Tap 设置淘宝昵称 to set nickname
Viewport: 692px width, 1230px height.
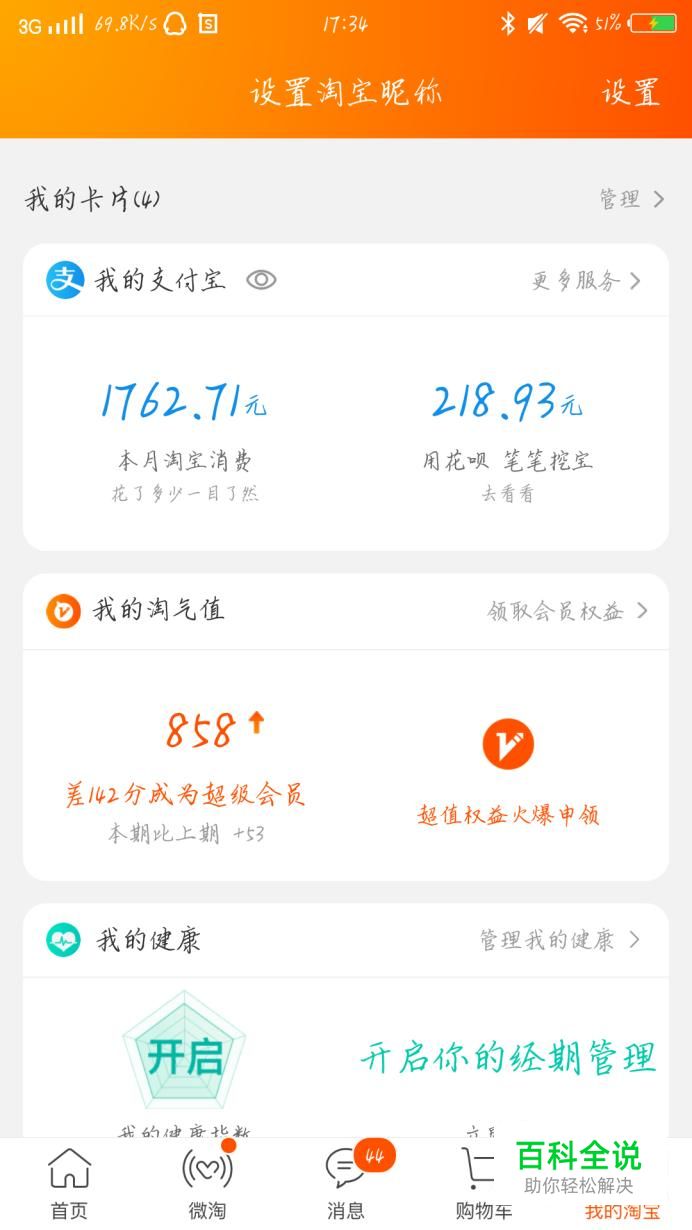coord(345,93)
